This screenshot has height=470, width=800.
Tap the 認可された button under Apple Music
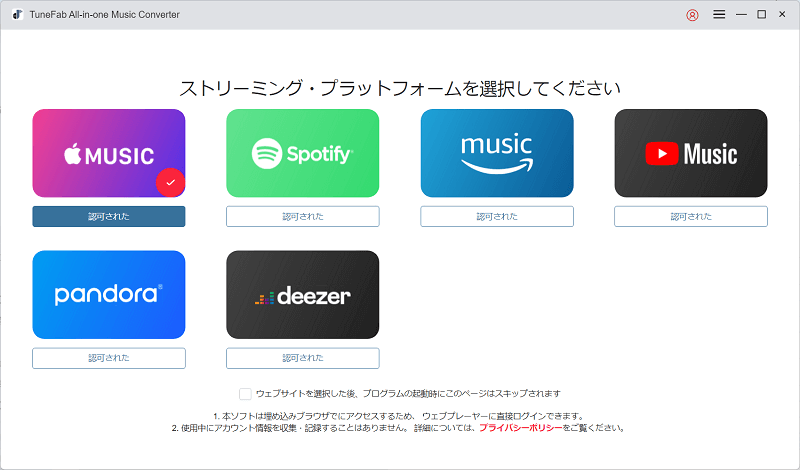[x=108, y=216]
